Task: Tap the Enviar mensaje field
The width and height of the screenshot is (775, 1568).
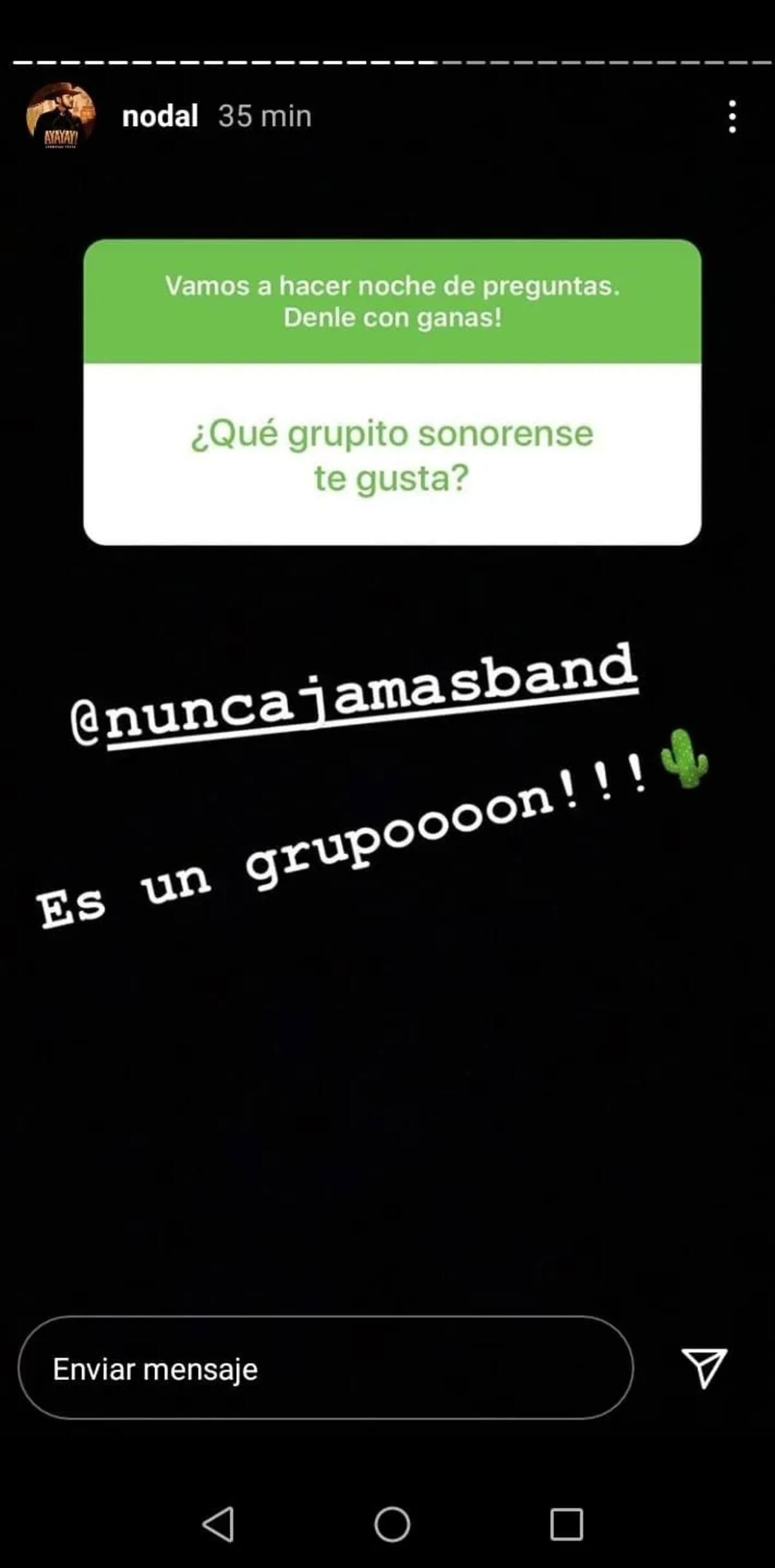Action: 325,1368
